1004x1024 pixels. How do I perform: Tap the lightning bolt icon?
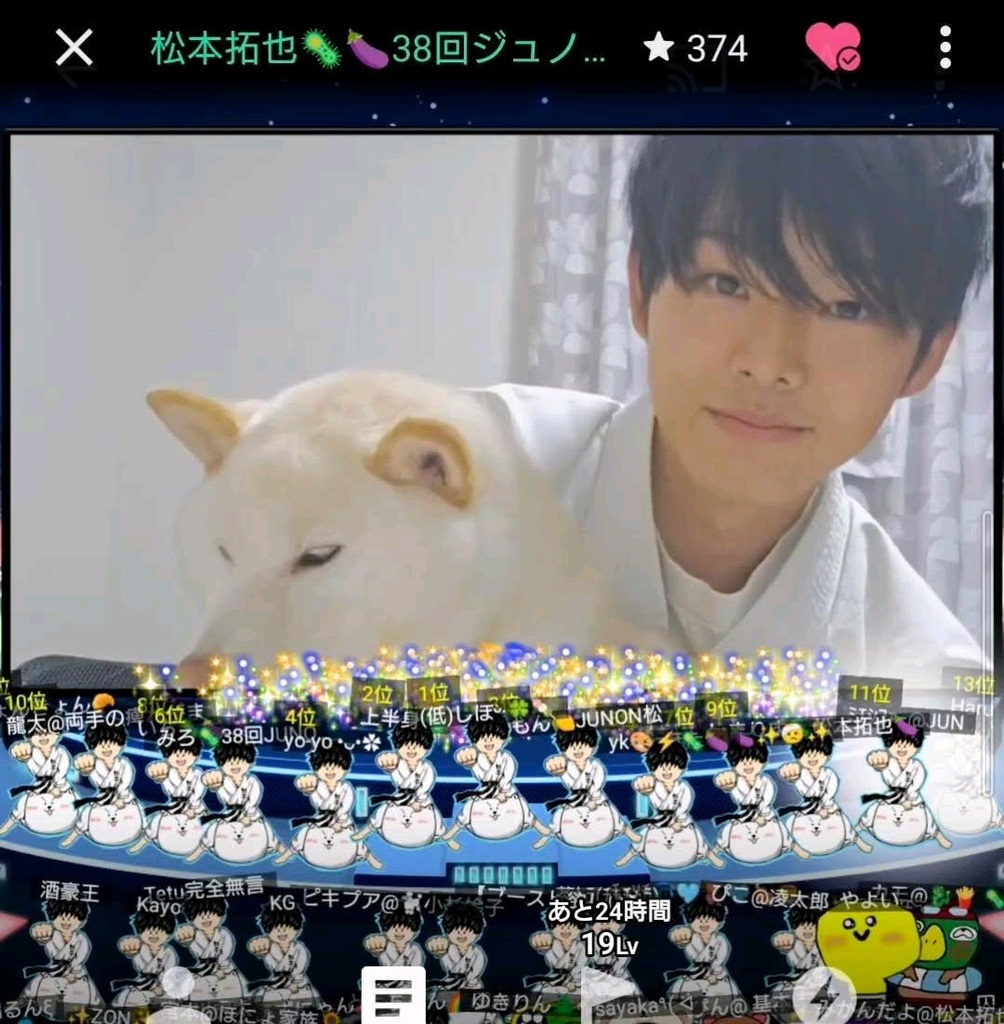point(823,994)
